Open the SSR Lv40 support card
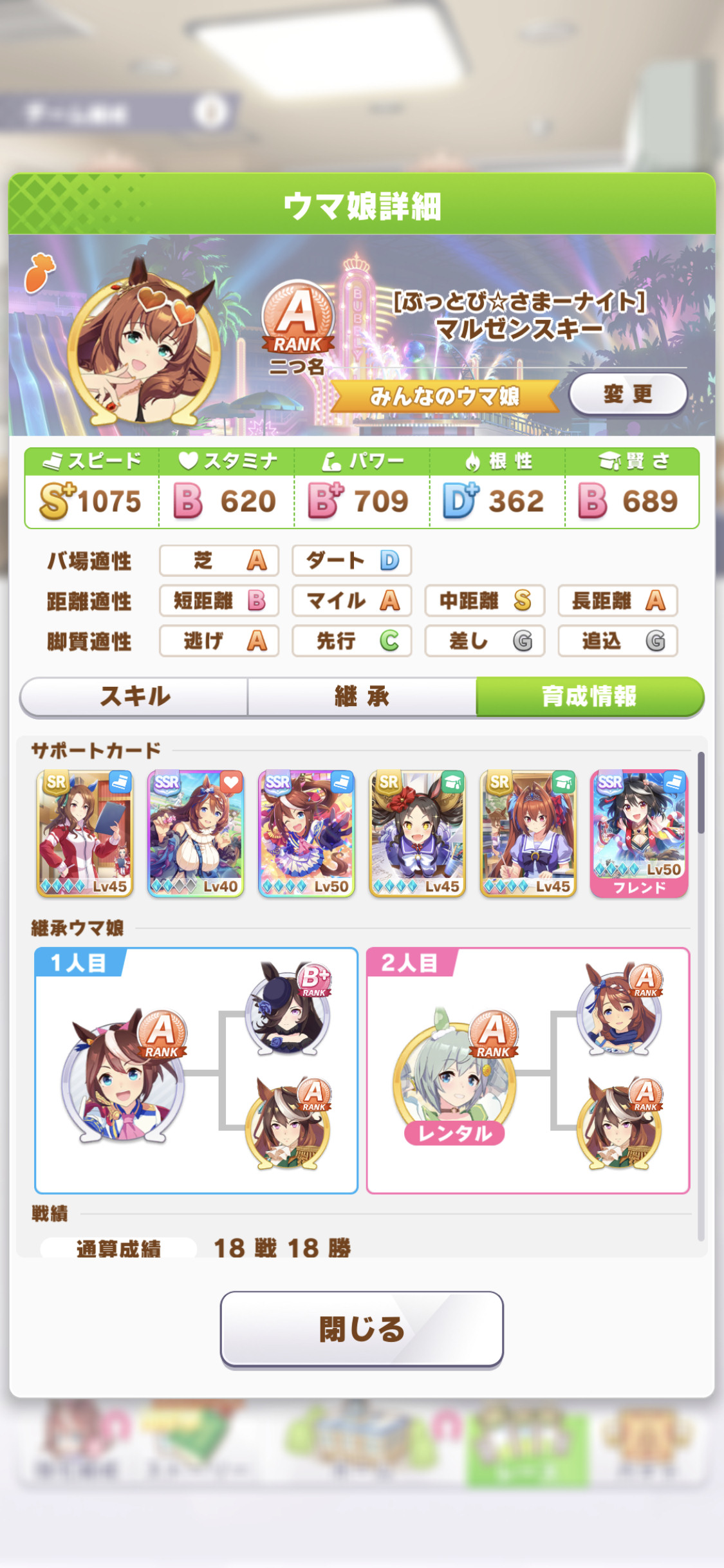Screen dimensions: 724x1568 [196, 833]
